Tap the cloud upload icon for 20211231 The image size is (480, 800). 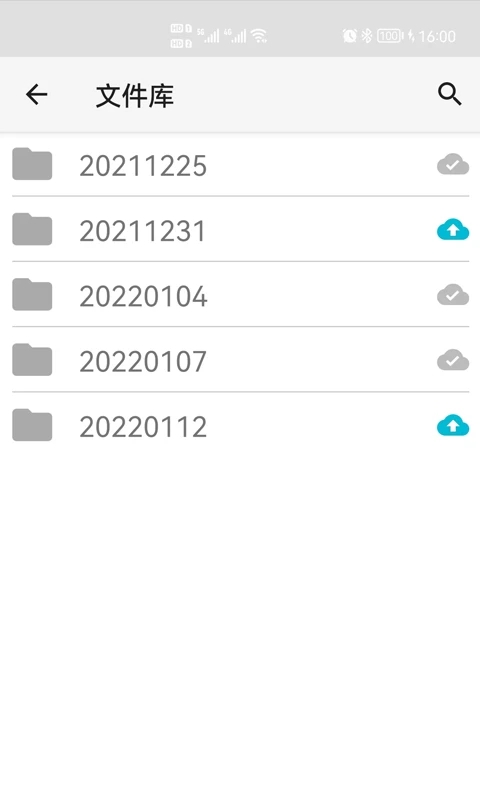453,230
